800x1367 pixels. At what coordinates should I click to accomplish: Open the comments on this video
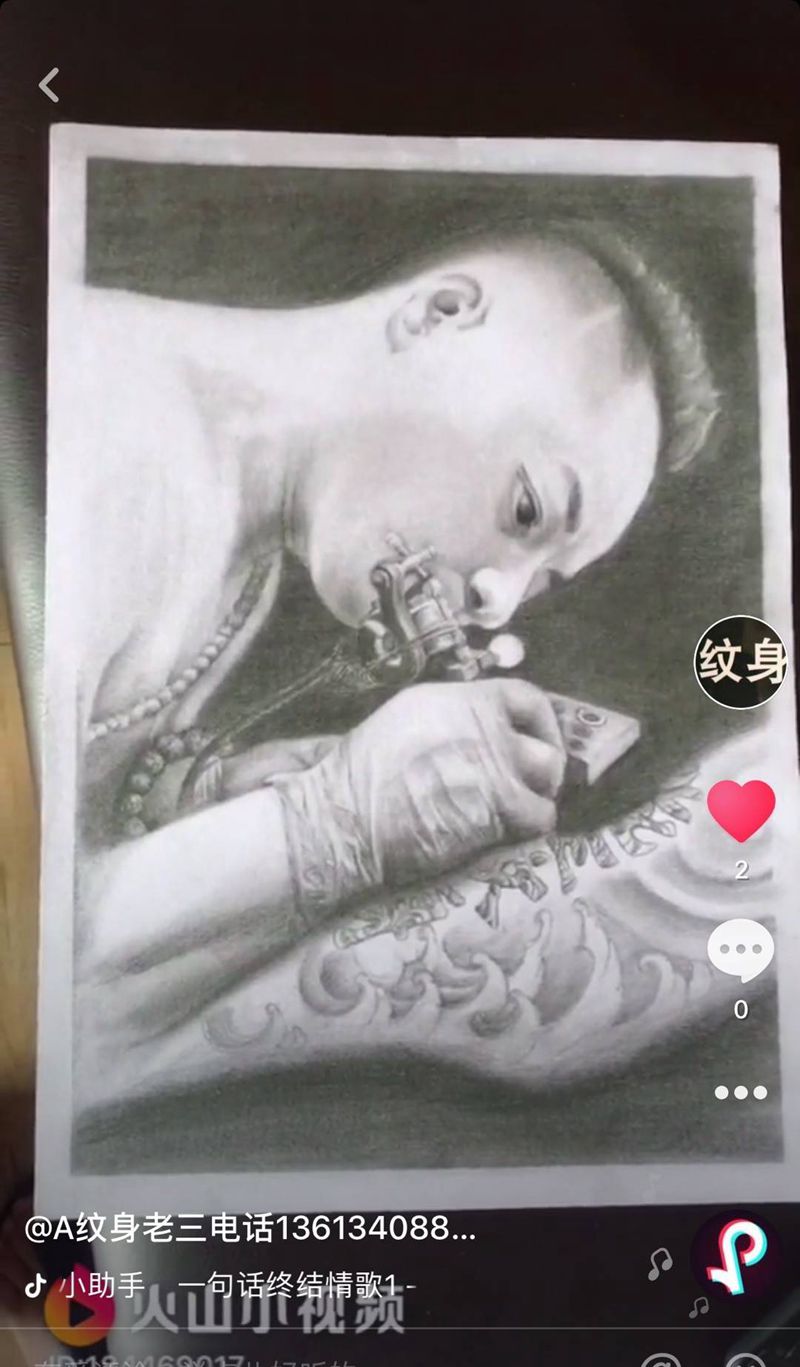[741, 951]
